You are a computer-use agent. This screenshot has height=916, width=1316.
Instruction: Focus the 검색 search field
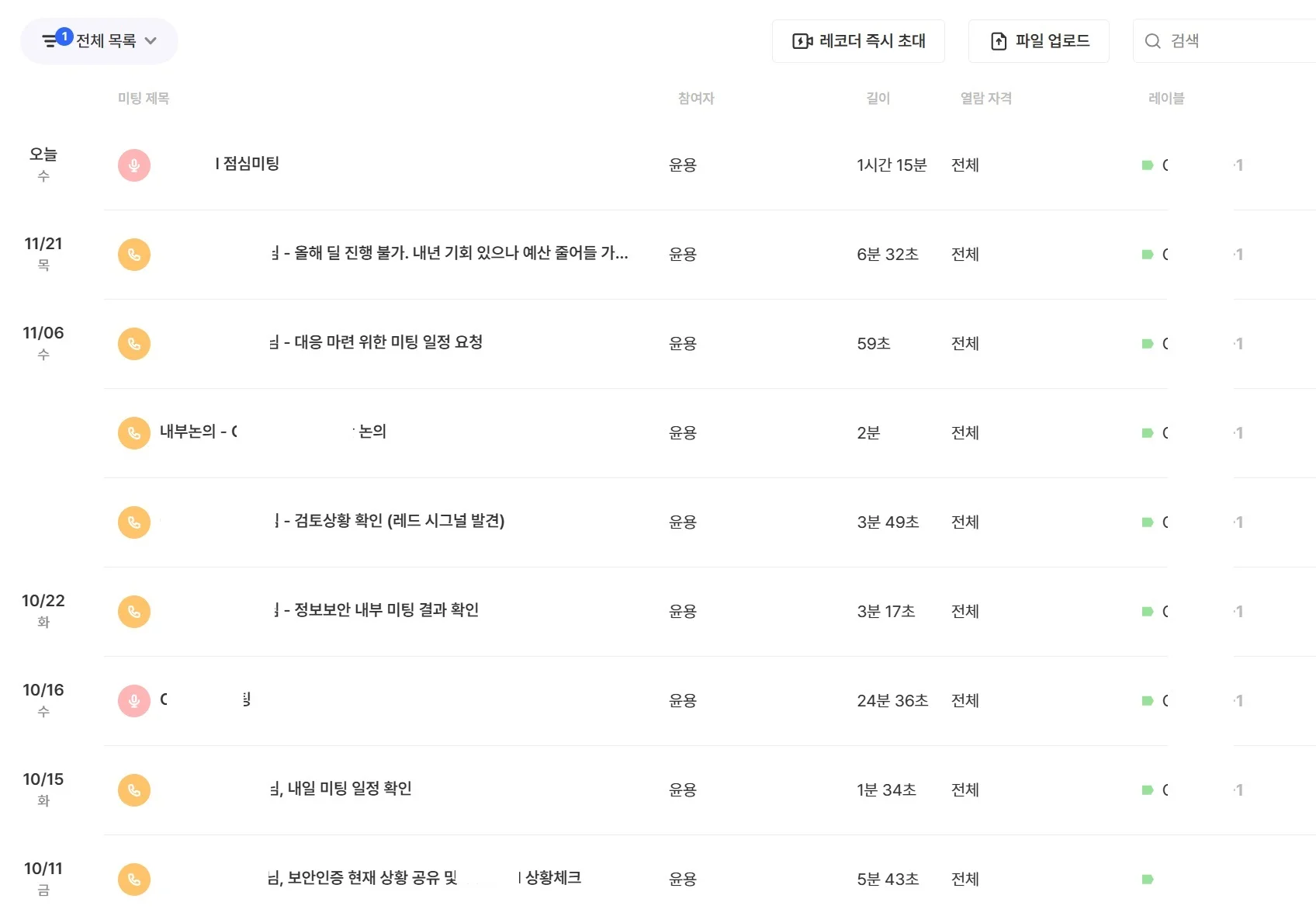tap(1234, 41)
